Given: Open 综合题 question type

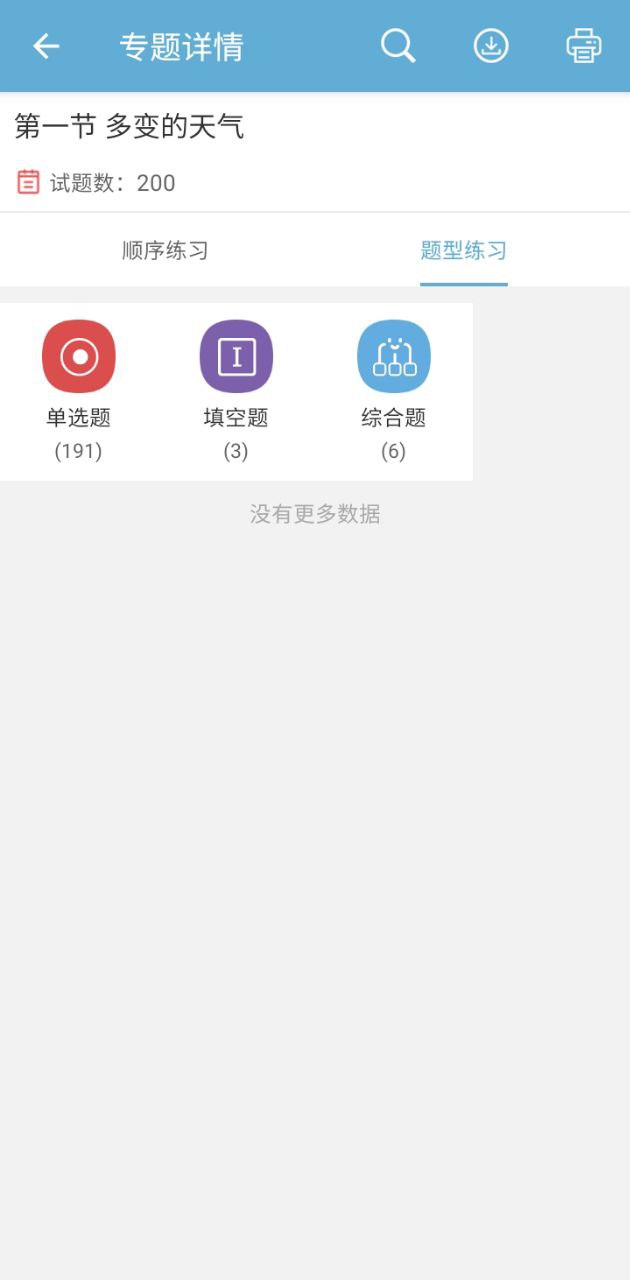Looking at the screenshot, I should point(394,391).
